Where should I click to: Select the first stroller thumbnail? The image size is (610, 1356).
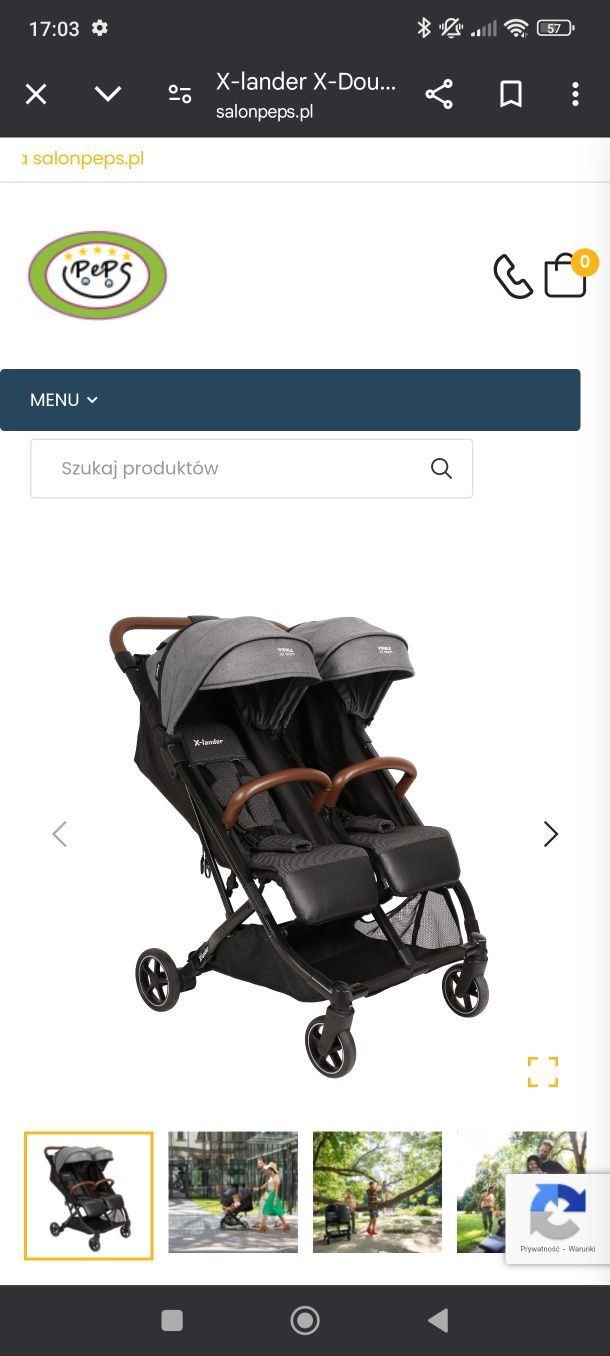pyautogui.click(x=89, y=1195)
